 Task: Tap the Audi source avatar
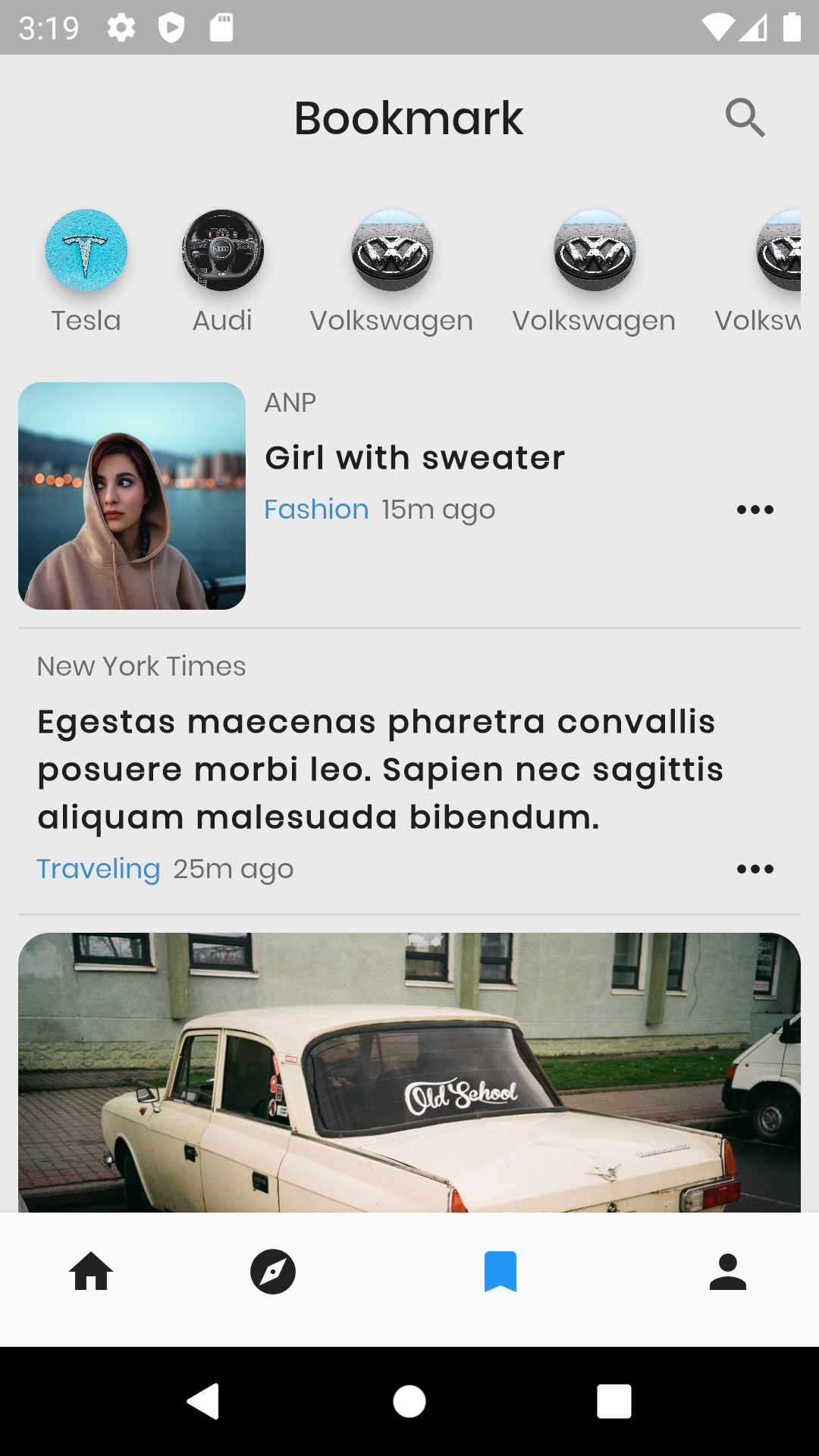coord(221,250)
